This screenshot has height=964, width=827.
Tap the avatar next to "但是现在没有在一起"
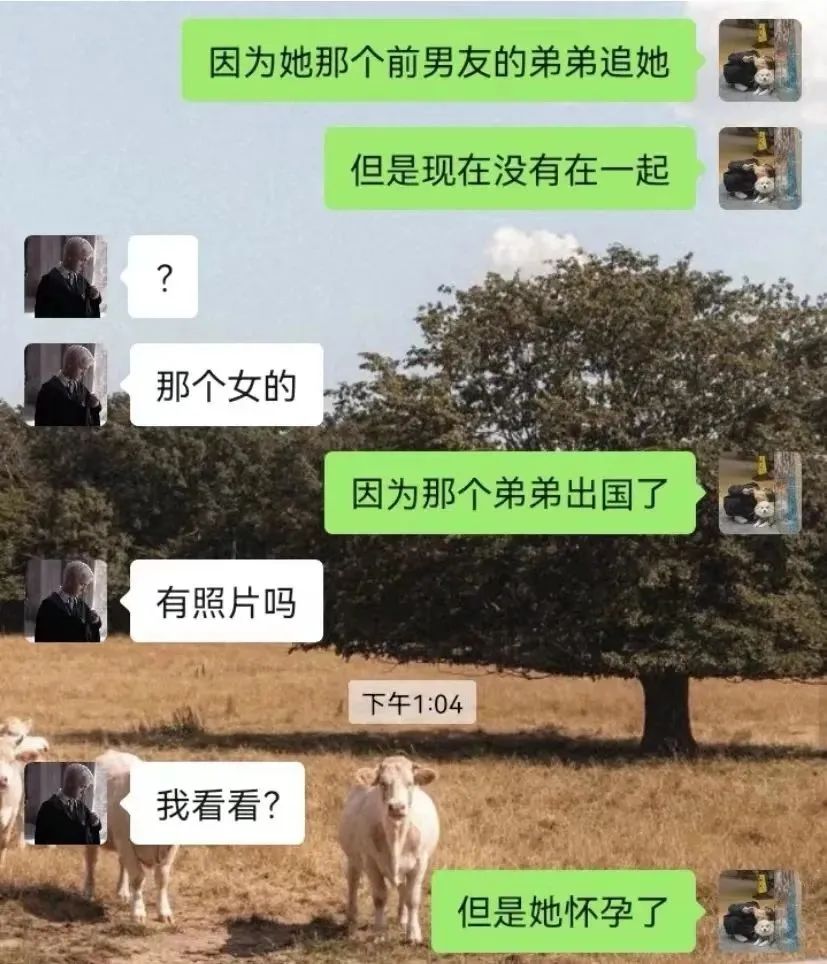759,168
